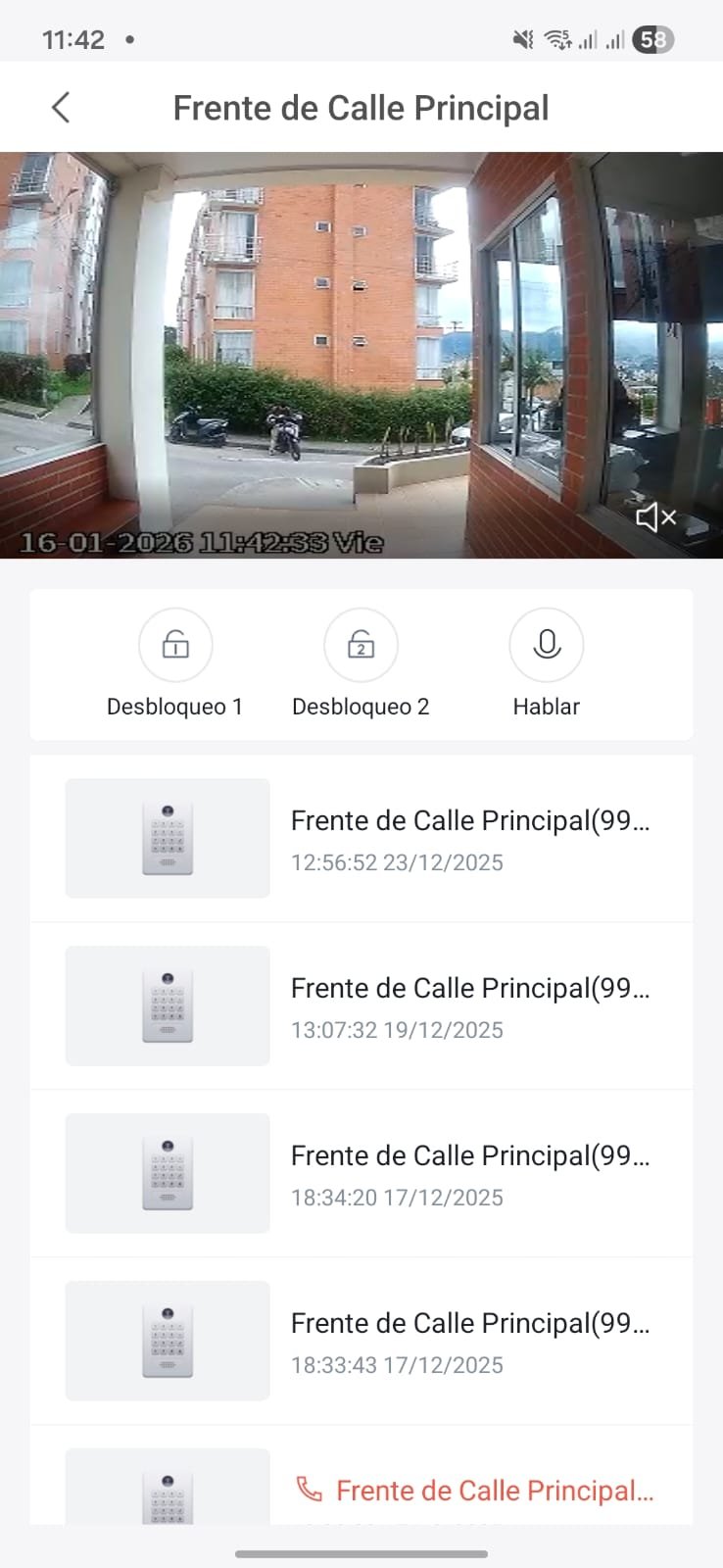Image resolution: width=723 pixels, height=1568 pixels.
Task: Unmute the live camera audio
Action: click(x=655, y=516)
